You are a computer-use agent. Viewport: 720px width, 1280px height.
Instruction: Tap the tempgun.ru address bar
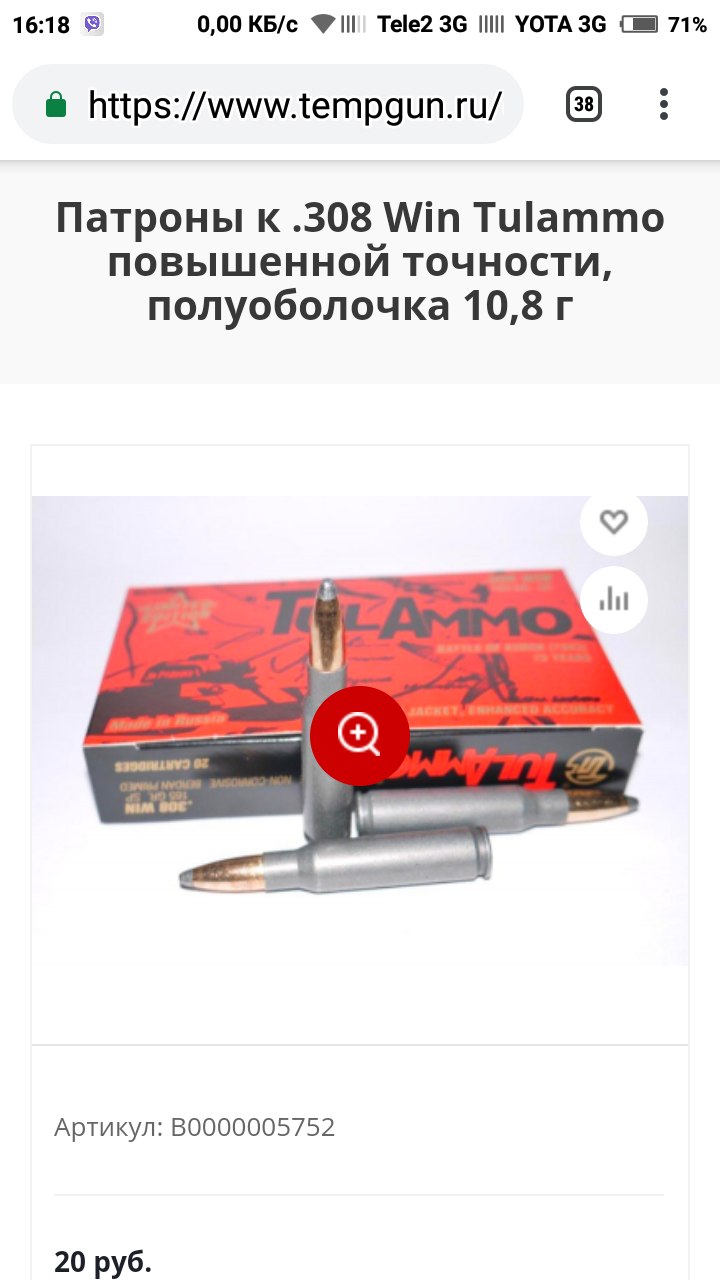(294, 105)
